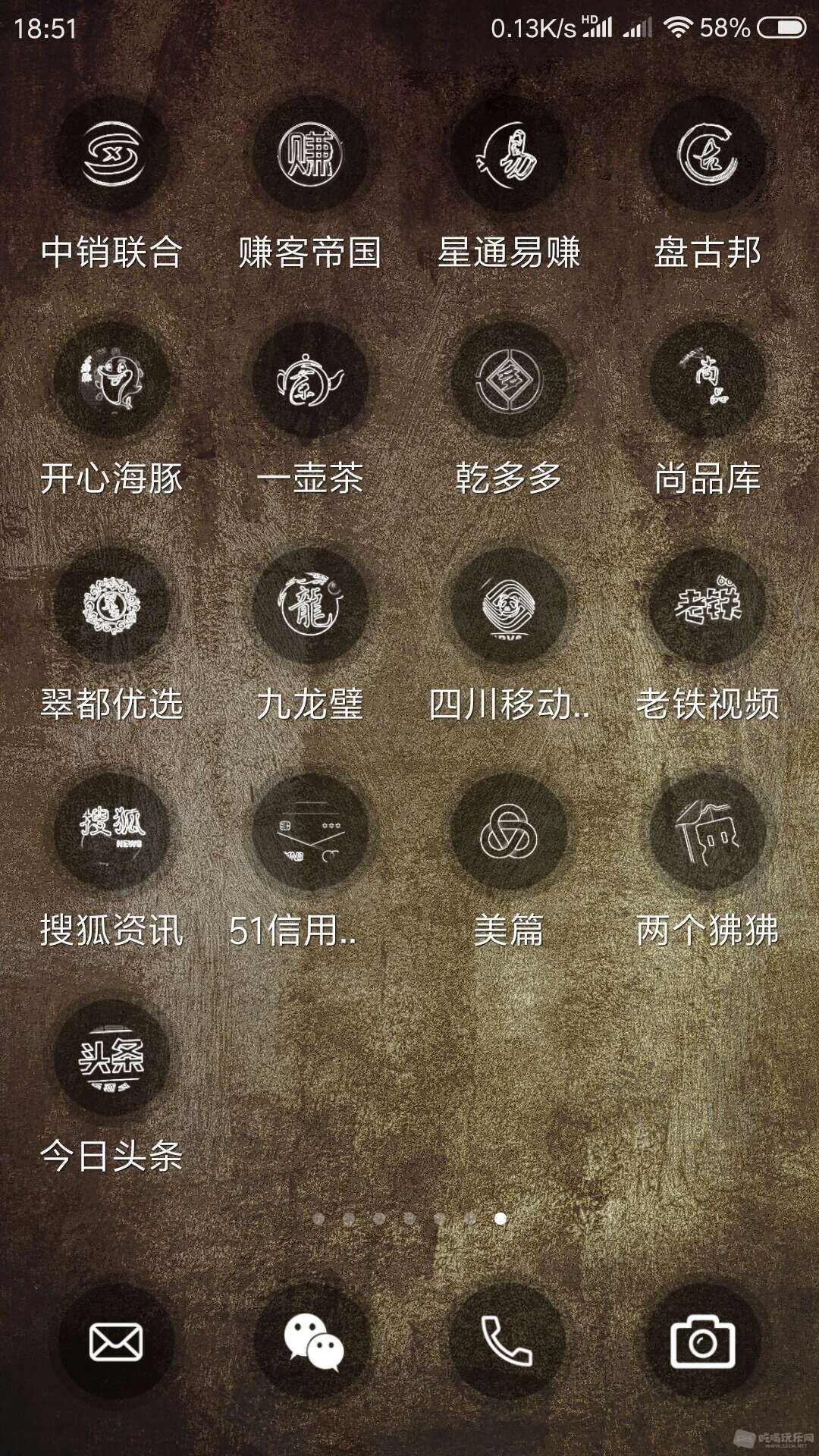Open the messages envelope in the dock
This screenshot has height=1456, width=819.
115,1342
